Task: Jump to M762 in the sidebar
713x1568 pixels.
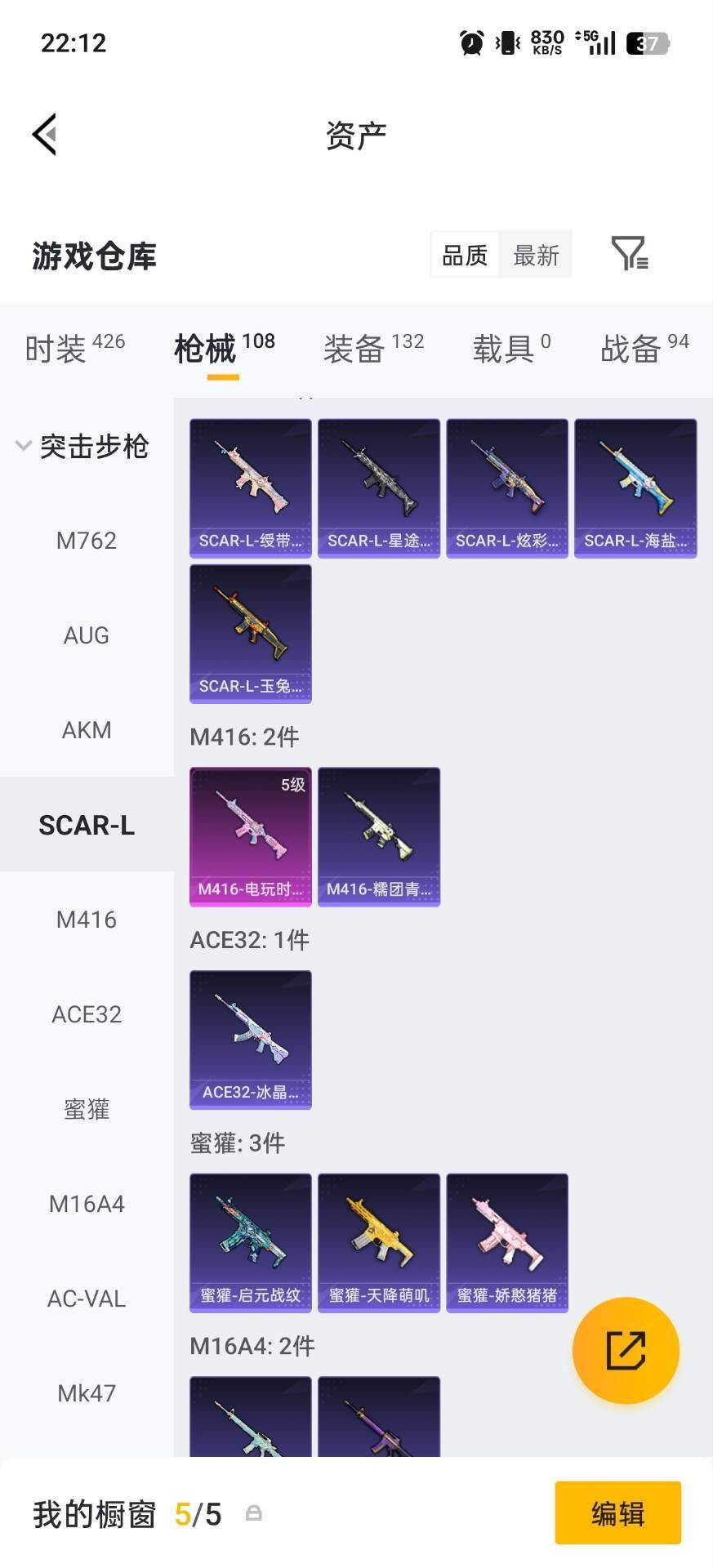Action: [x=87, y=541]
